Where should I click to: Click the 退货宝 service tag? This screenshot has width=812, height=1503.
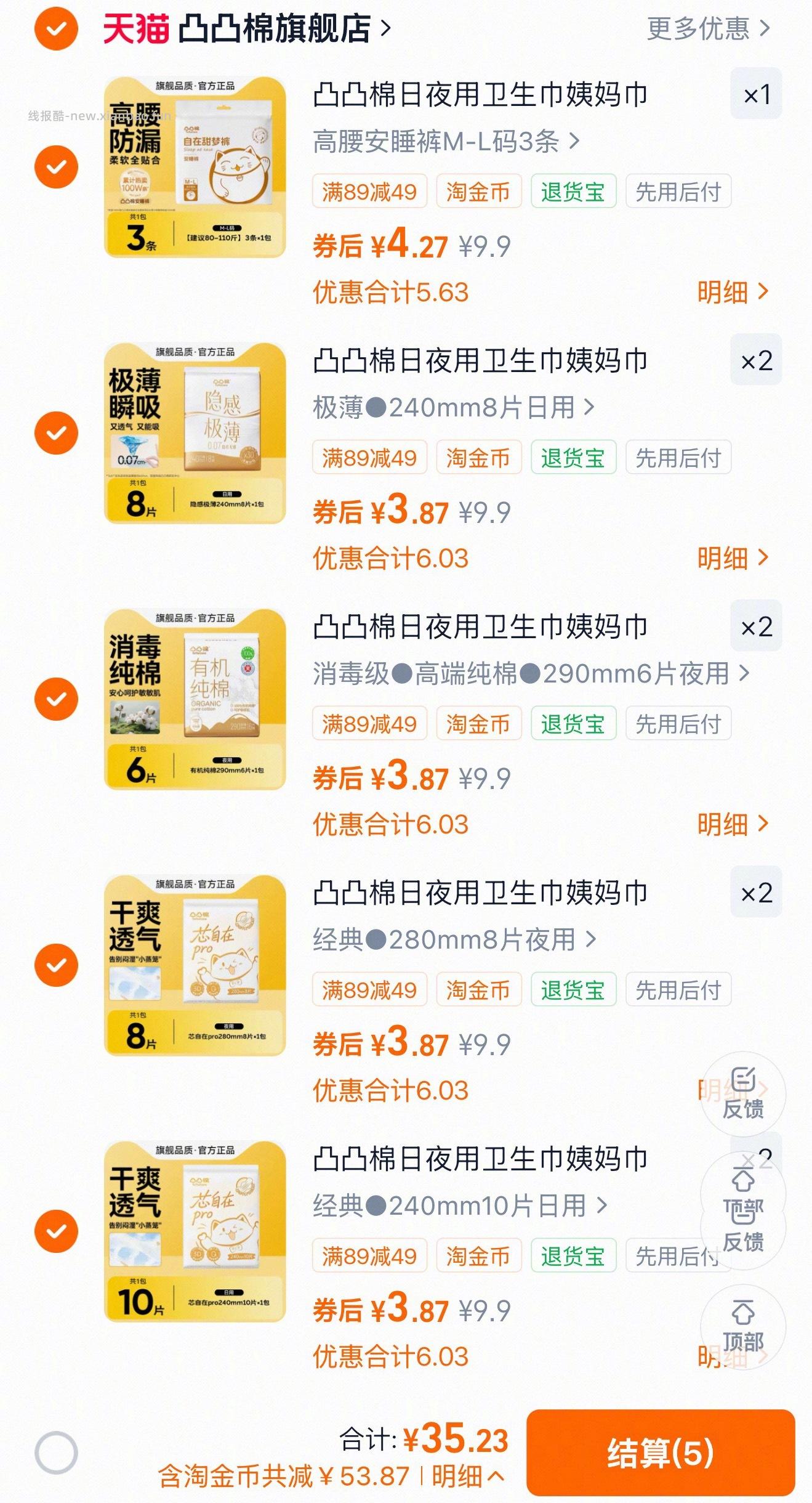point(573,192)
